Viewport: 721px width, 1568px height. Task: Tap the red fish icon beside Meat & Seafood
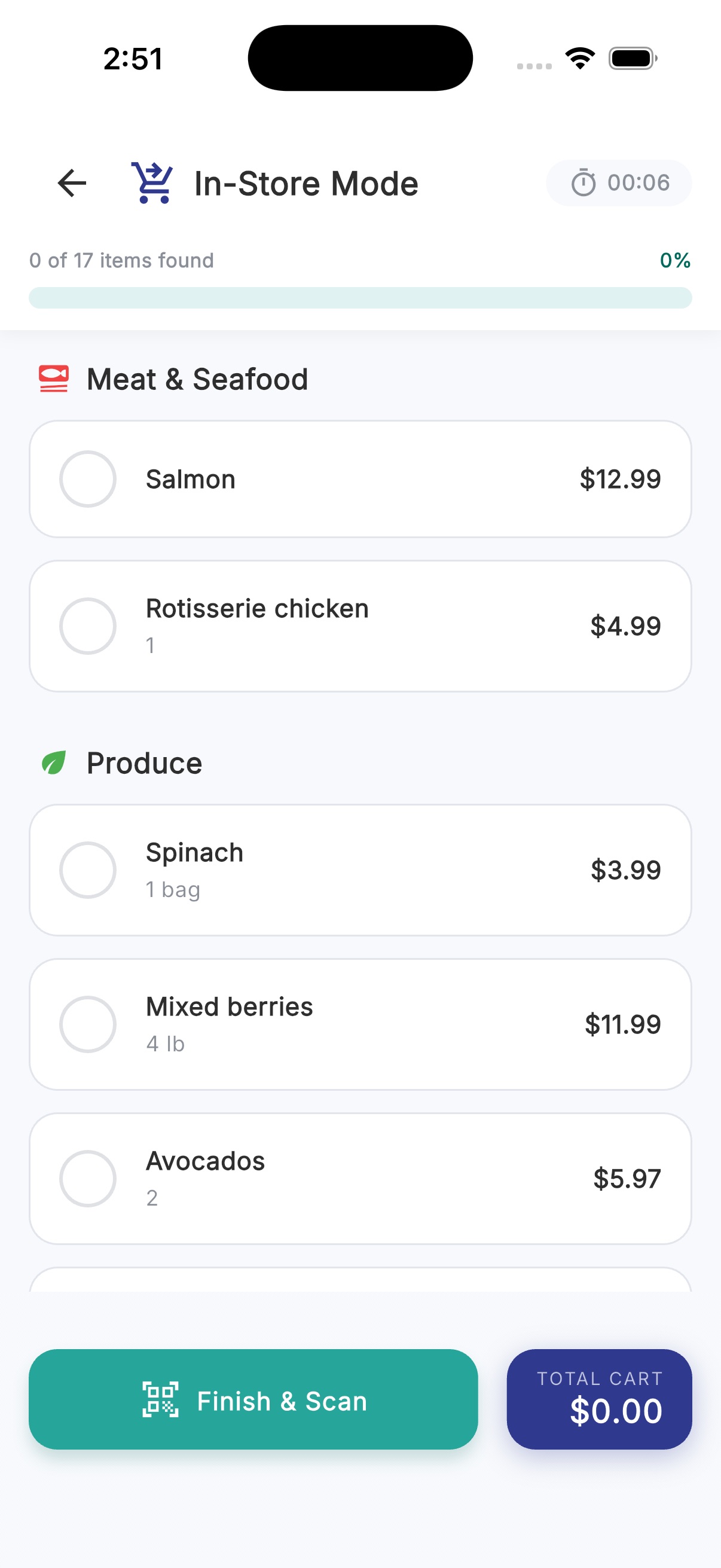54,378
